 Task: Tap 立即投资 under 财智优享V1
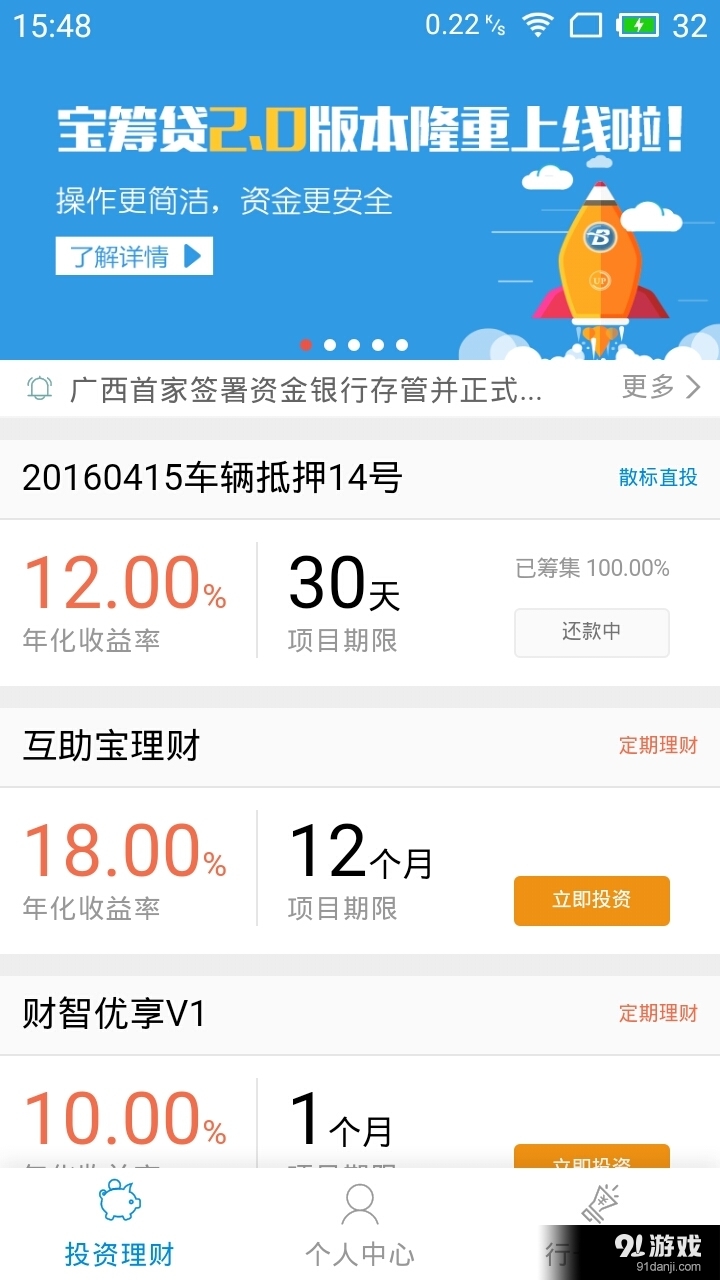click(591, 1160)
